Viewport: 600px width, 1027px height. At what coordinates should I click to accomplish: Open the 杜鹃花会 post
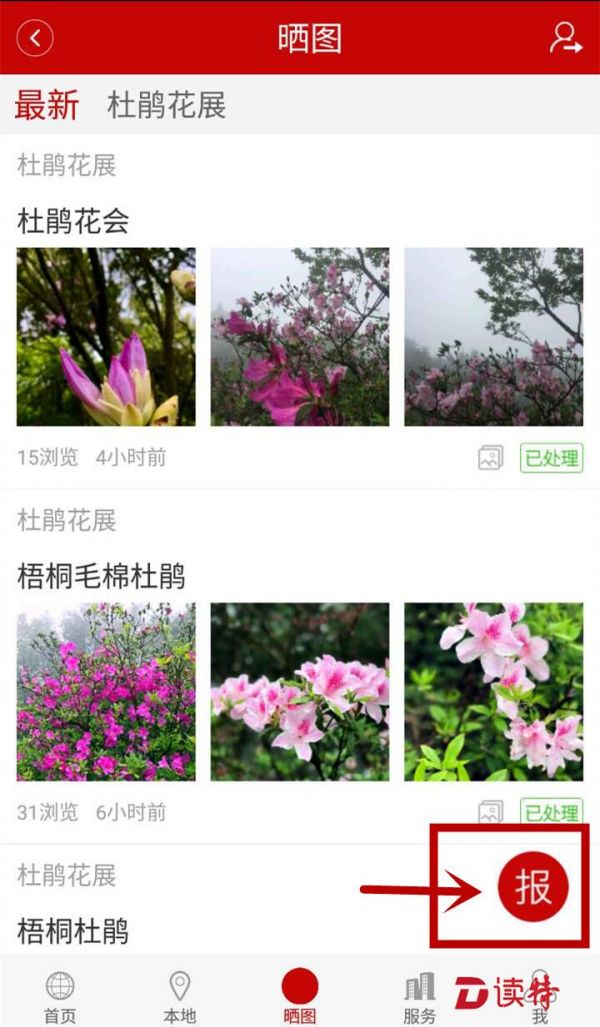coord(73,221)
